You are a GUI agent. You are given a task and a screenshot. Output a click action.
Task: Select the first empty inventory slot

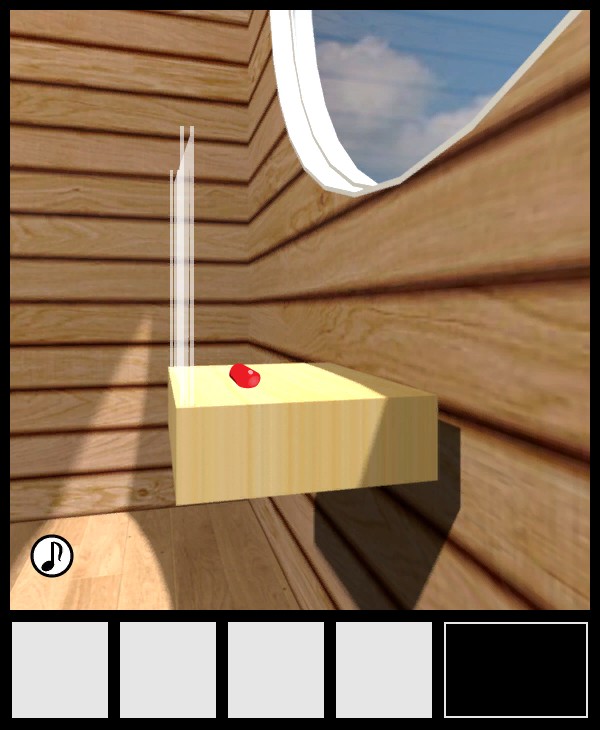pos(60,670)
